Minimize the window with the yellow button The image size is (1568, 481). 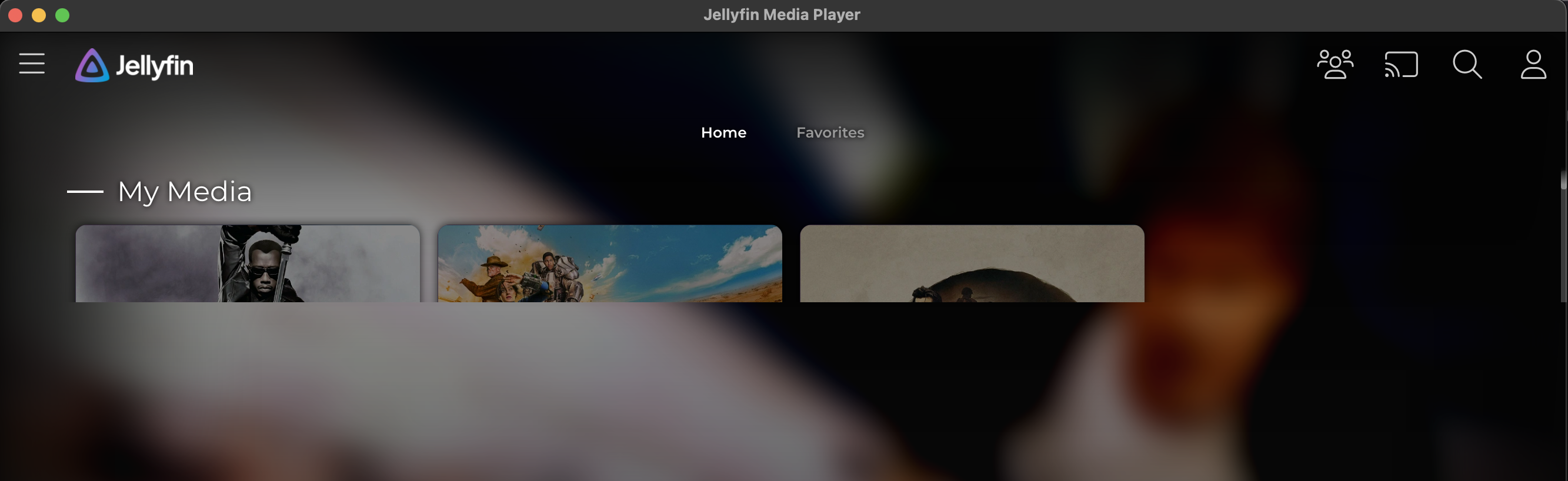click(x=39, y=15)
